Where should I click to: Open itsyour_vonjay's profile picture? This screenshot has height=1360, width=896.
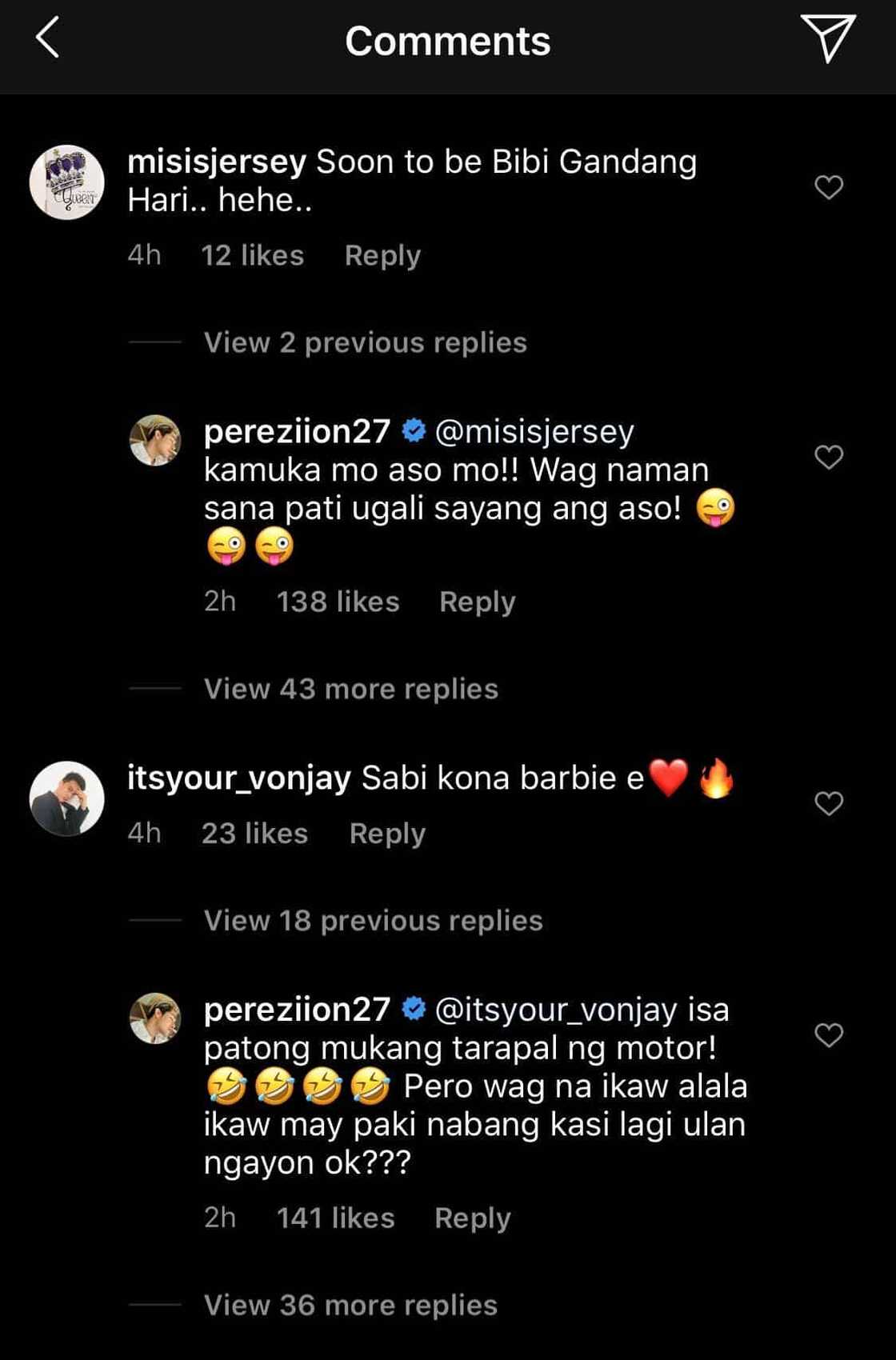(x=67, y=798)
